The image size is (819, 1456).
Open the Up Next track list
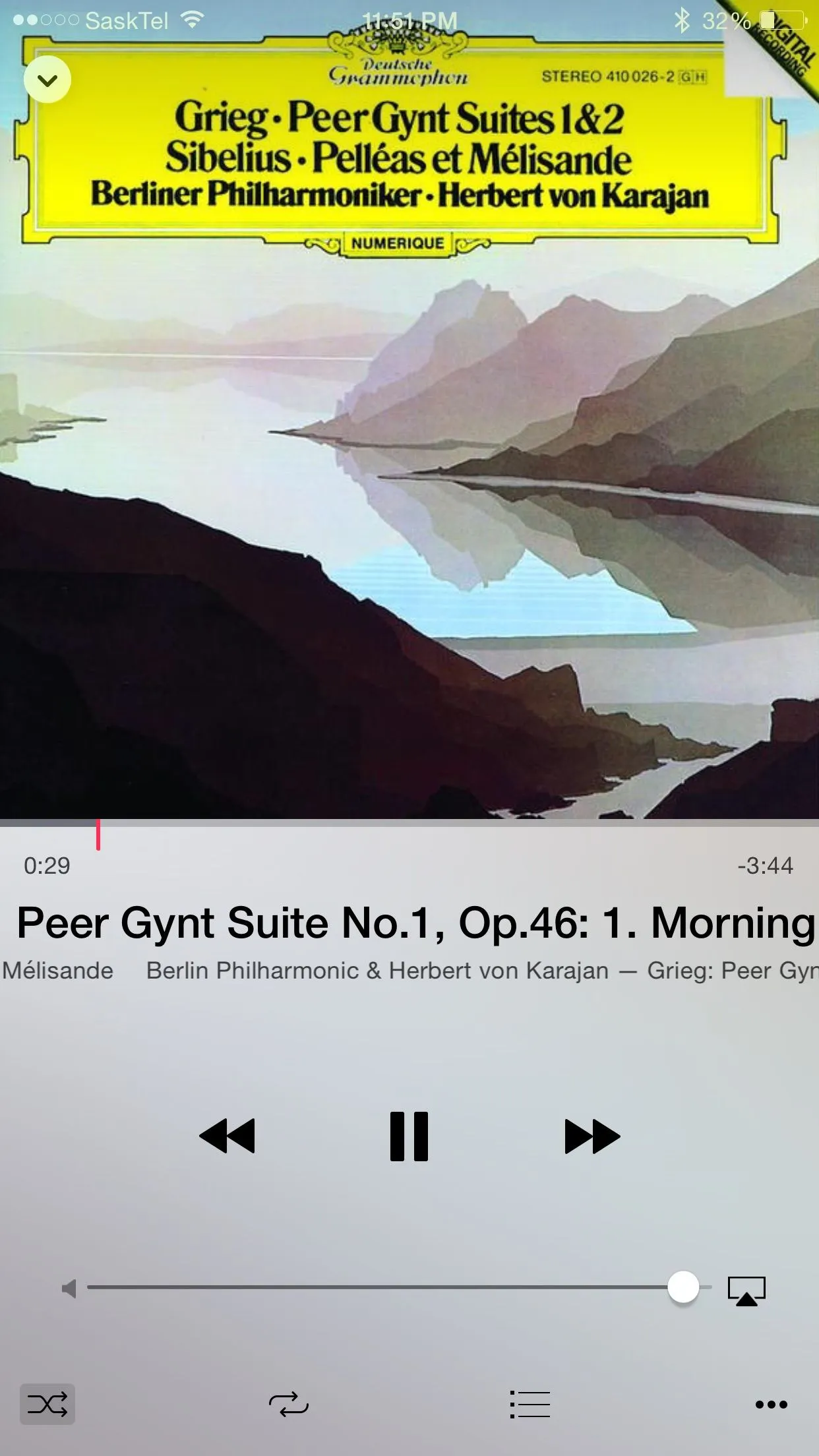tap(530, 1404)
